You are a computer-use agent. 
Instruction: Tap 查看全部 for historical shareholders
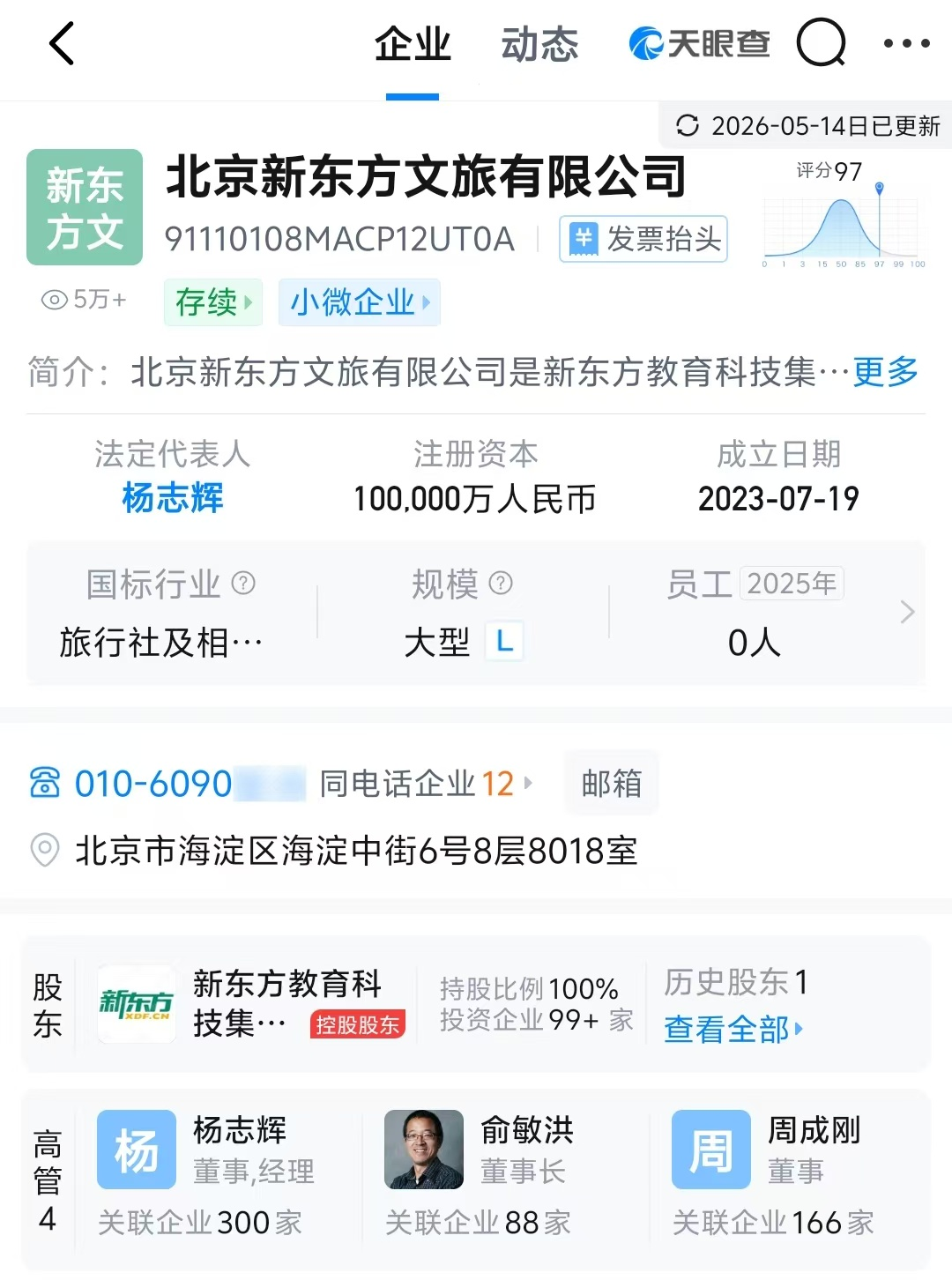coord(733,1029)
